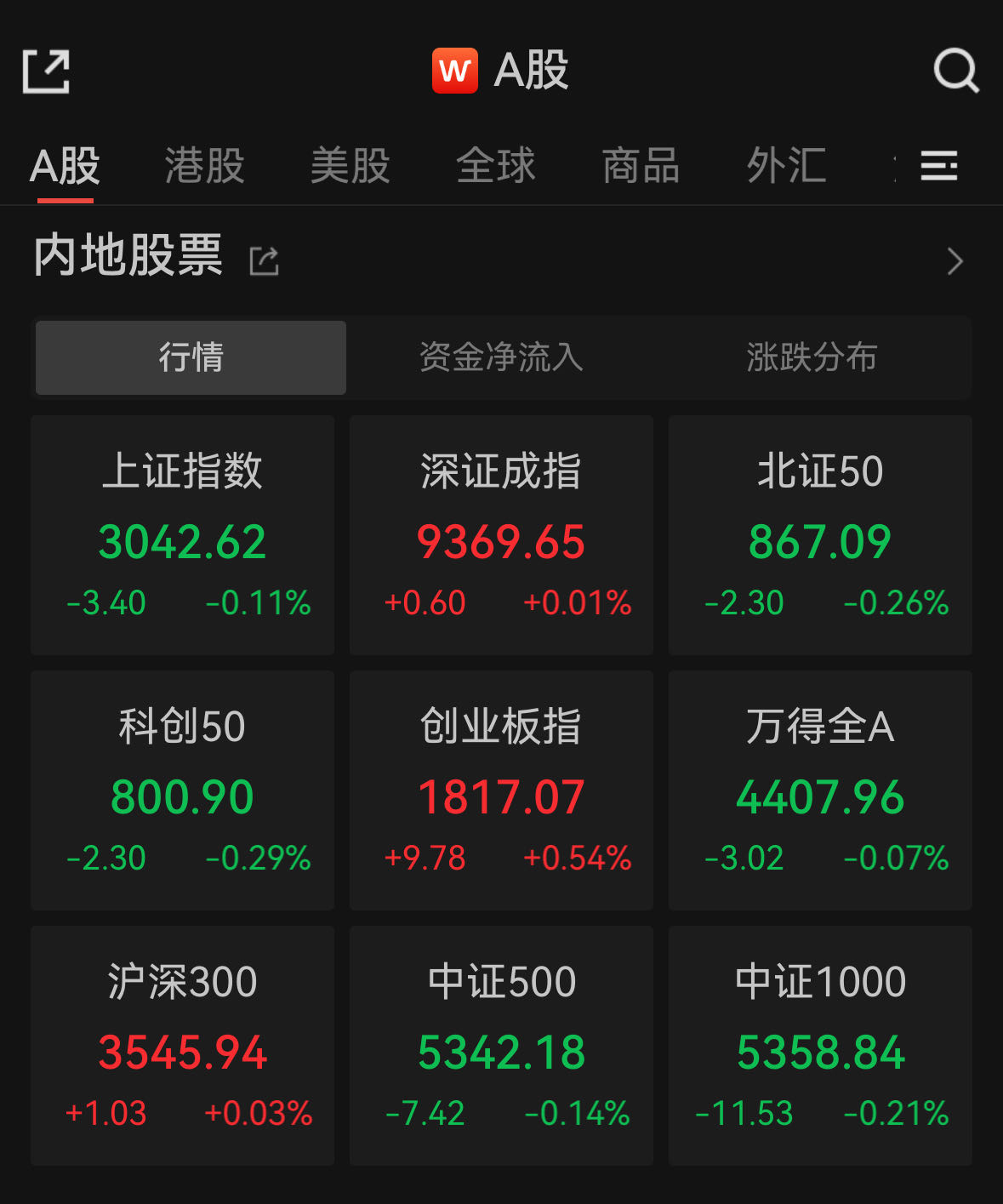Open the search magnifier icon
Screen dimensions: 1003x1204
[956, 71]
